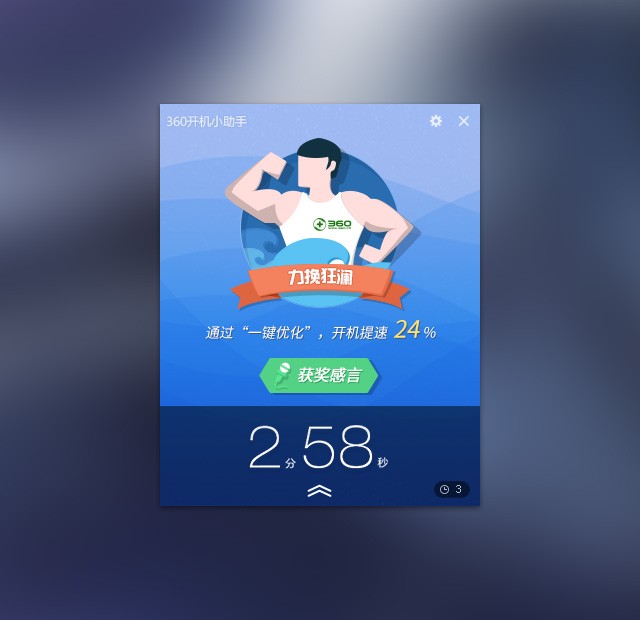Close the 360开机小助手 window
The width and height of the screenshot is (640, 620).
click(x=464, y=121)
